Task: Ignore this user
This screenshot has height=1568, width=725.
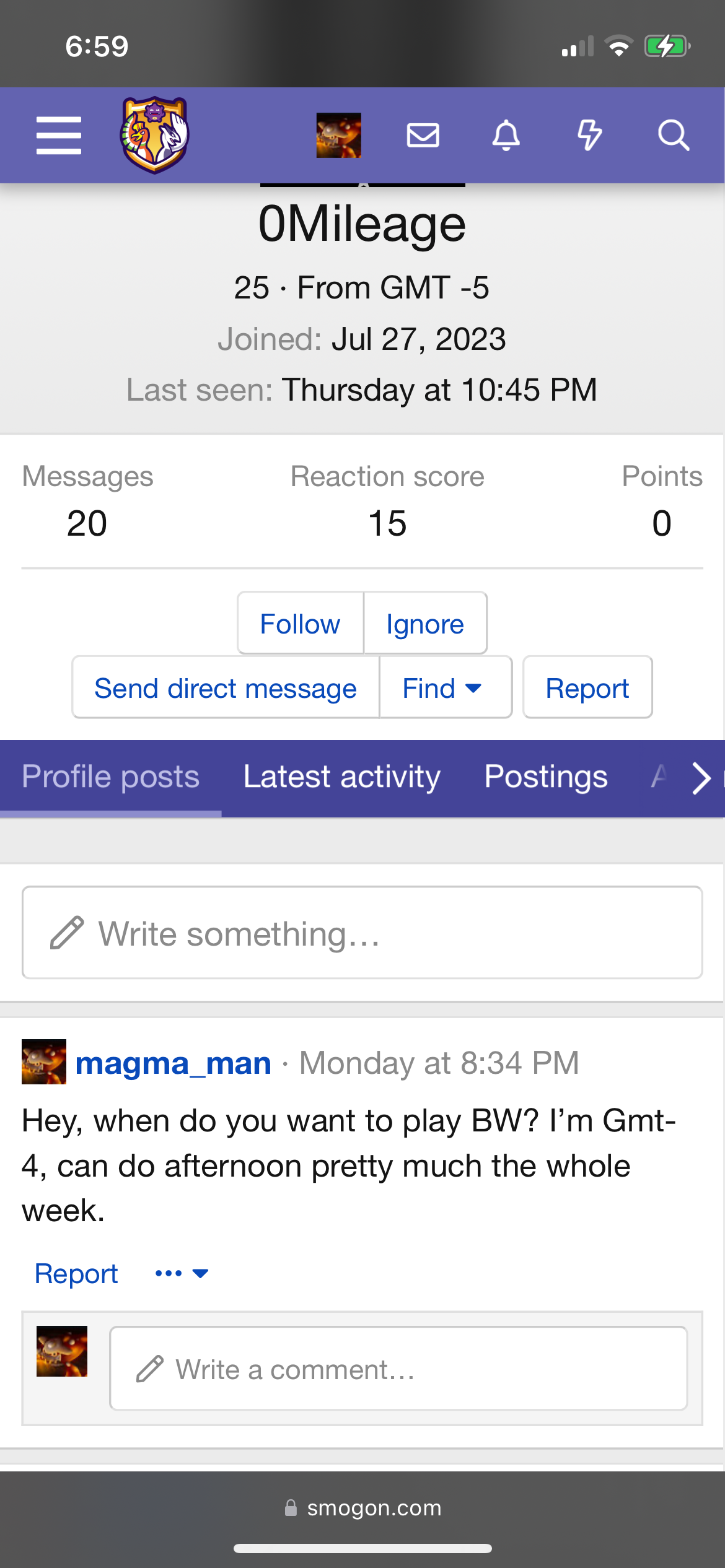Action: [x=425, y=624]
